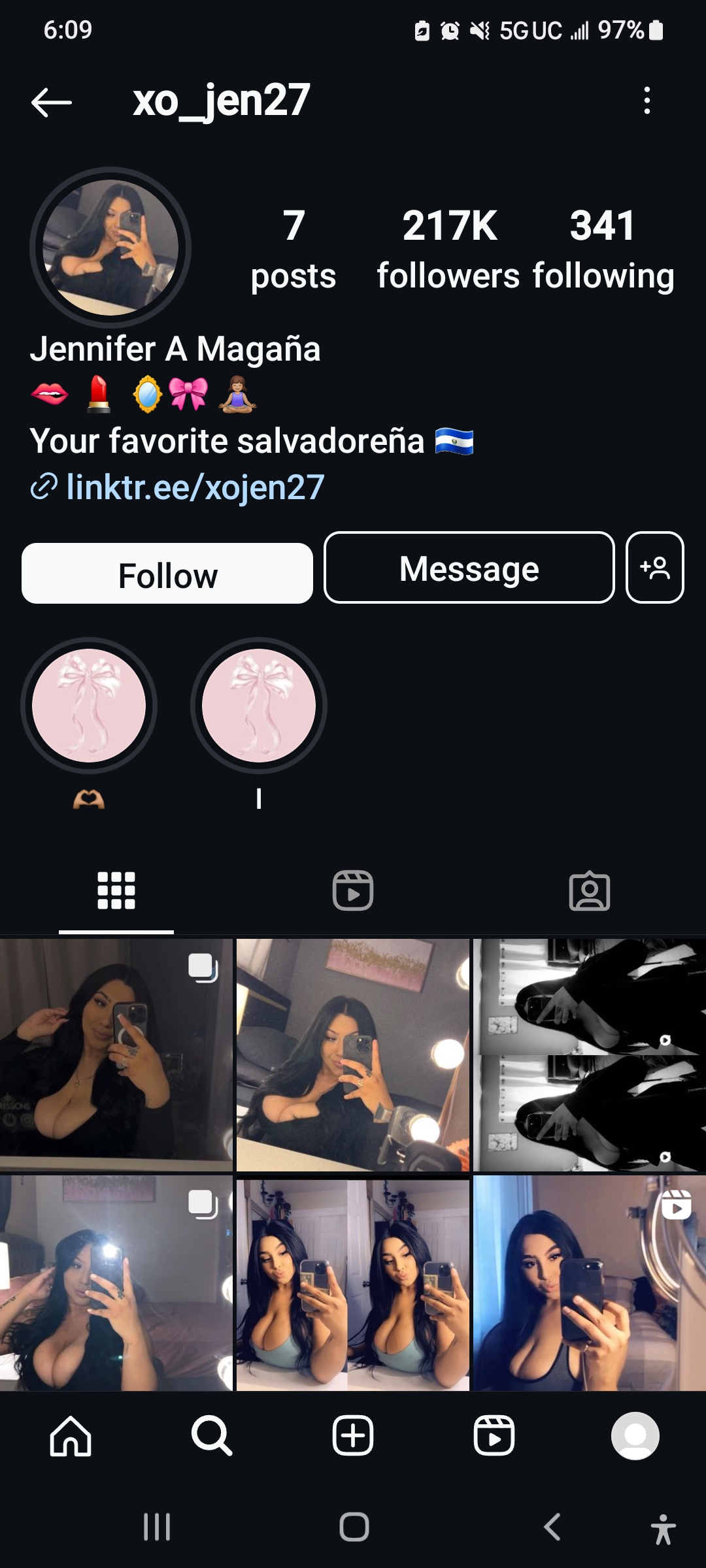
Task: Open the Reels feed from bottom bar
Action: [x=494, y=1436]
